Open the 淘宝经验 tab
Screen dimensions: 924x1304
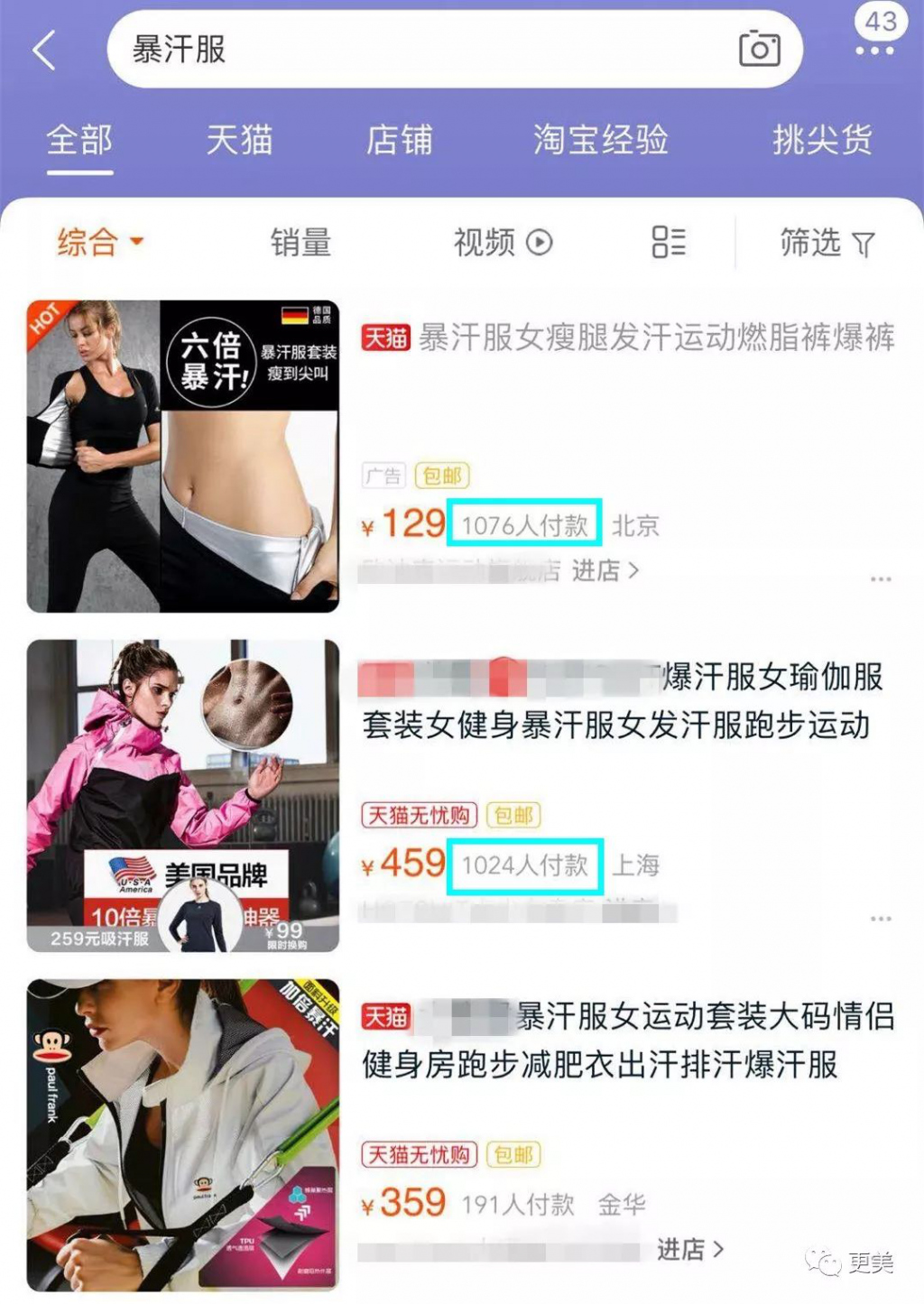(x=600, y=140)
